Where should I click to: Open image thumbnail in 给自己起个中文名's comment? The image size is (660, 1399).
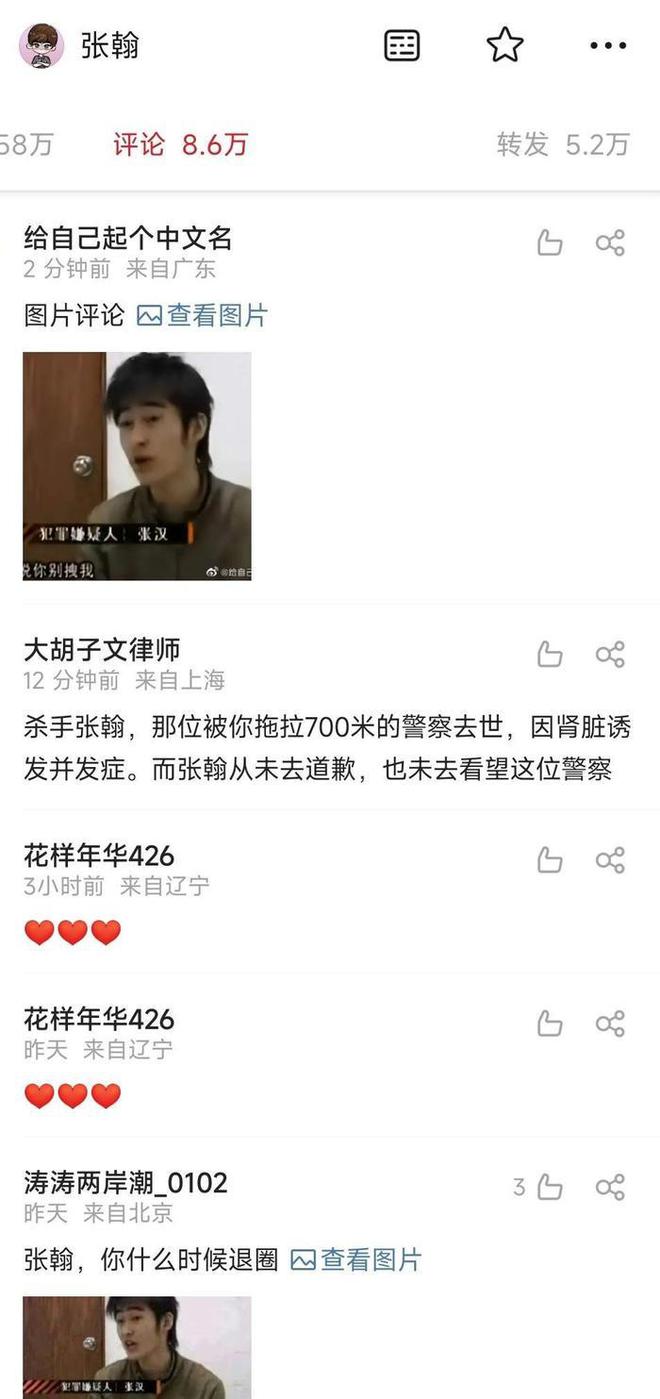click(x=137, y=466)
